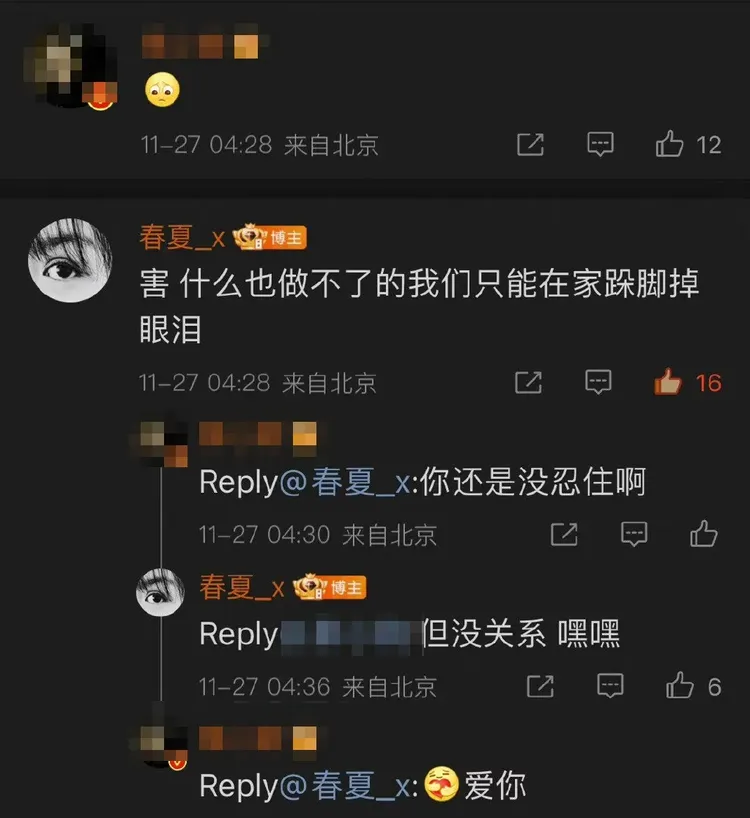Click the thumbs-up icon showing 12 likes
The image size is (750, 818).
click(668, 144)
